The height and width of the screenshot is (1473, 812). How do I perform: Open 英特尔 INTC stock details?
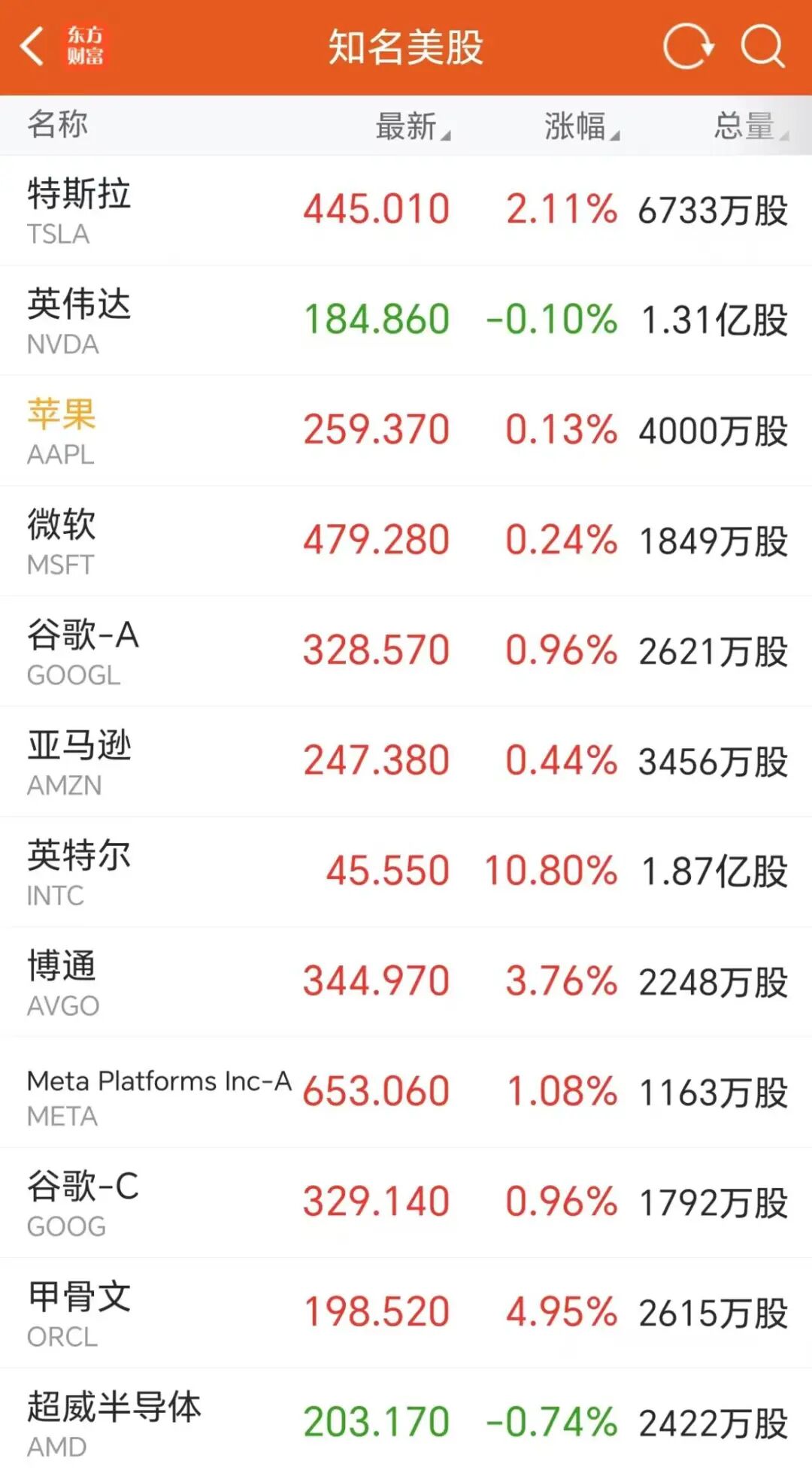pyautogui.click(x=406, y=872)
